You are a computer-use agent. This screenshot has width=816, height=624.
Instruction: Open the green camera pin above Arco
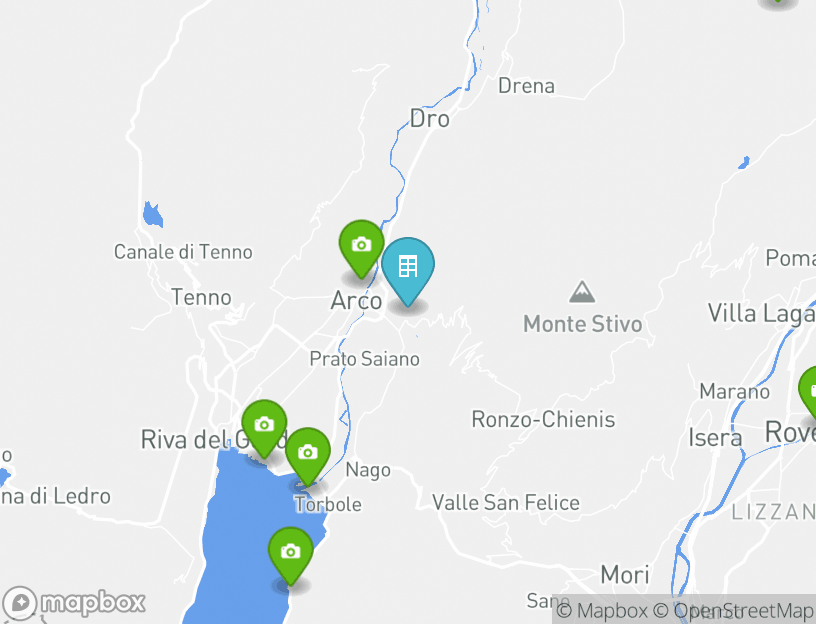click(x=361, y=246)
